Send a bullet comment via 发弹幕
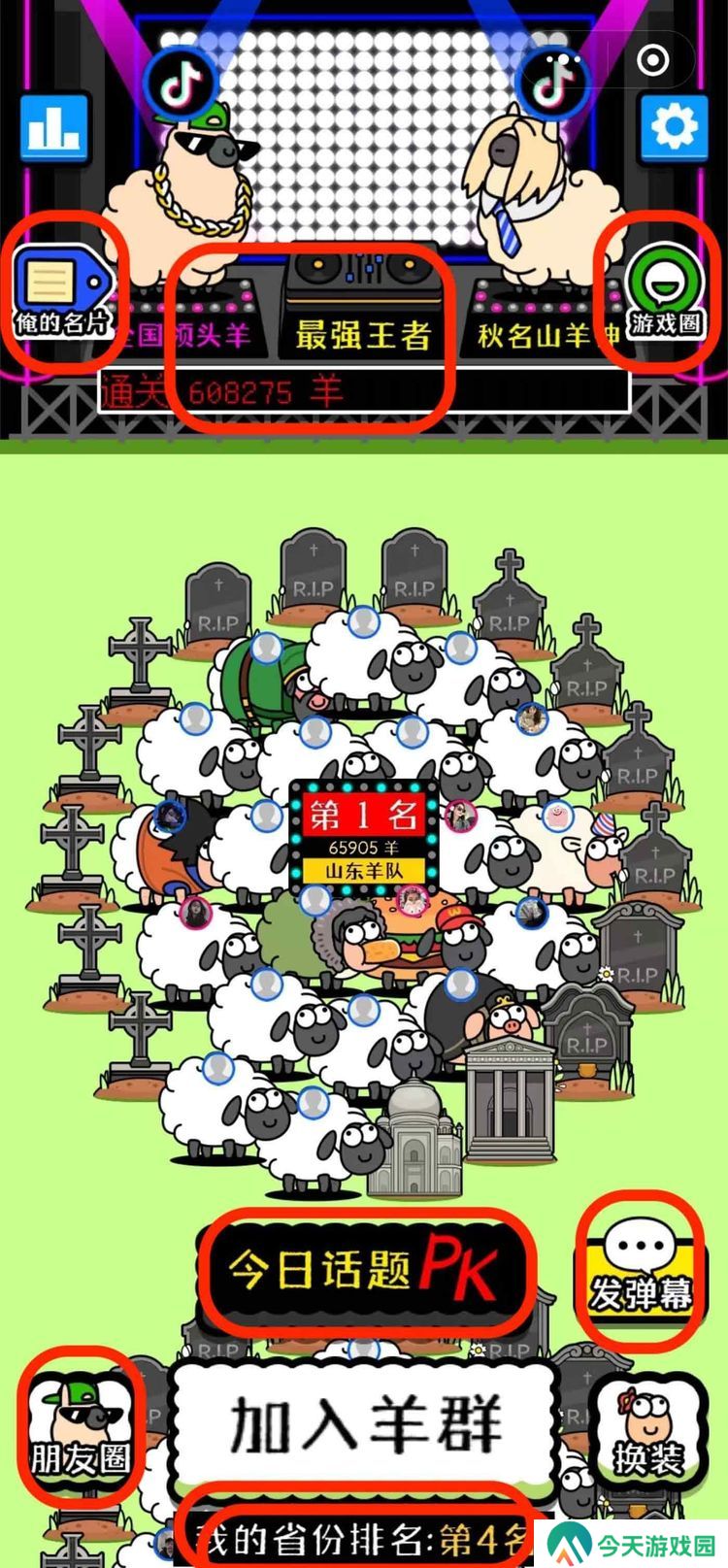728x1568 pixels. click(641, 1267)
